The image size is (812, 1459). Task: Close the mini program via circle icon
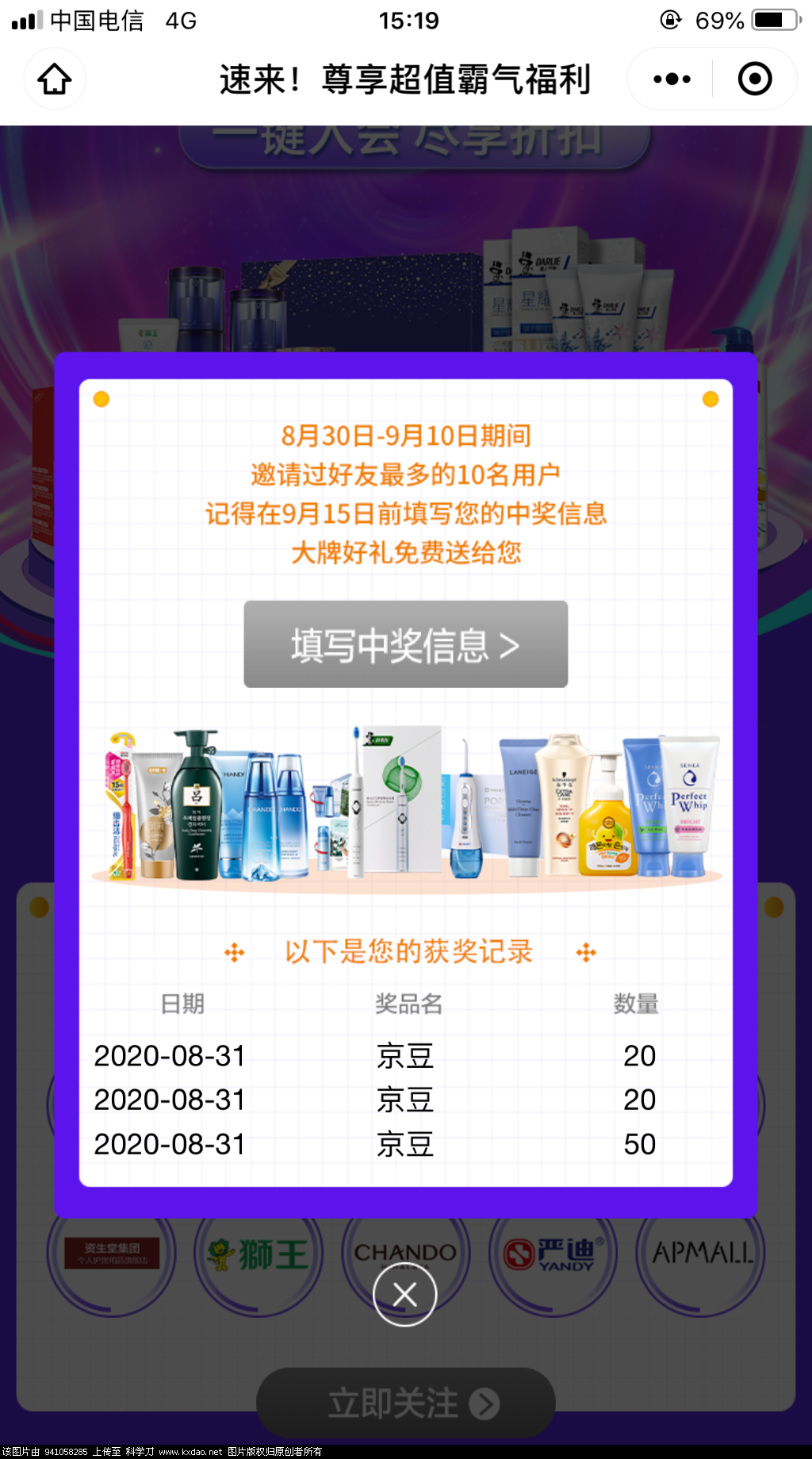[754, 79]
